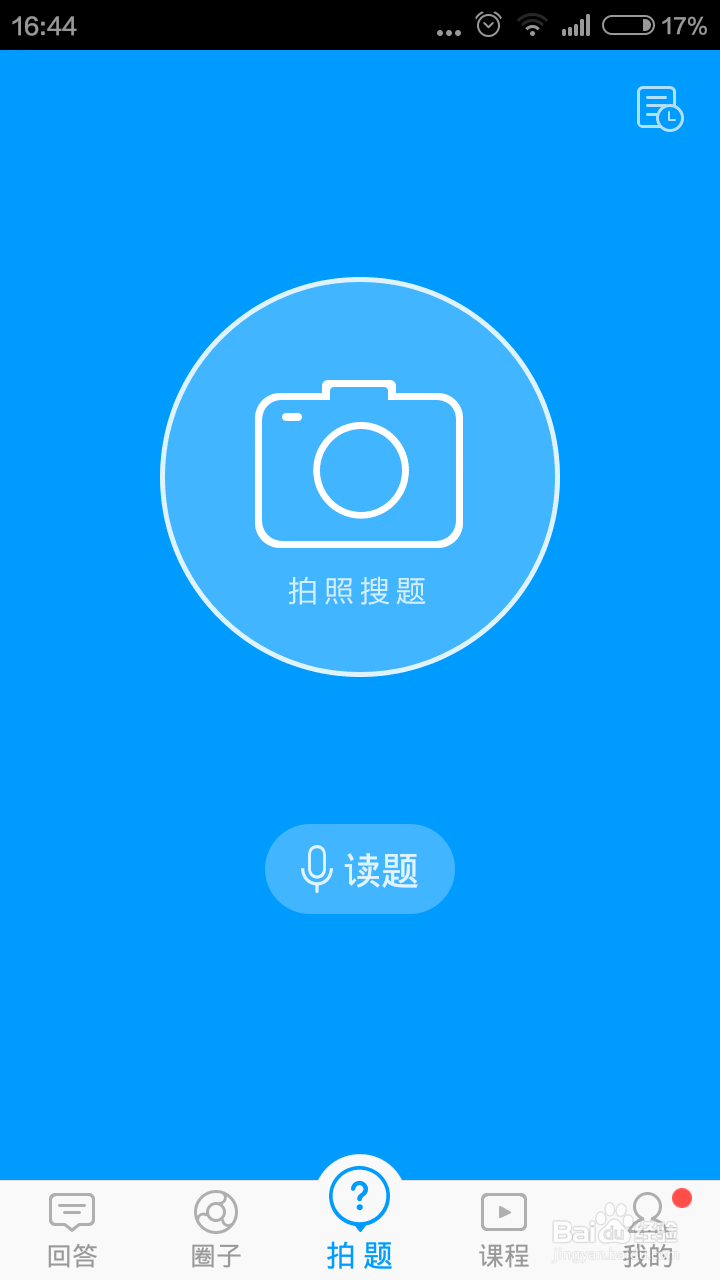The height and width of the screenshot is (1280, 720).
Task: Open the 我的 profile tab
Action: (647, 1255)
